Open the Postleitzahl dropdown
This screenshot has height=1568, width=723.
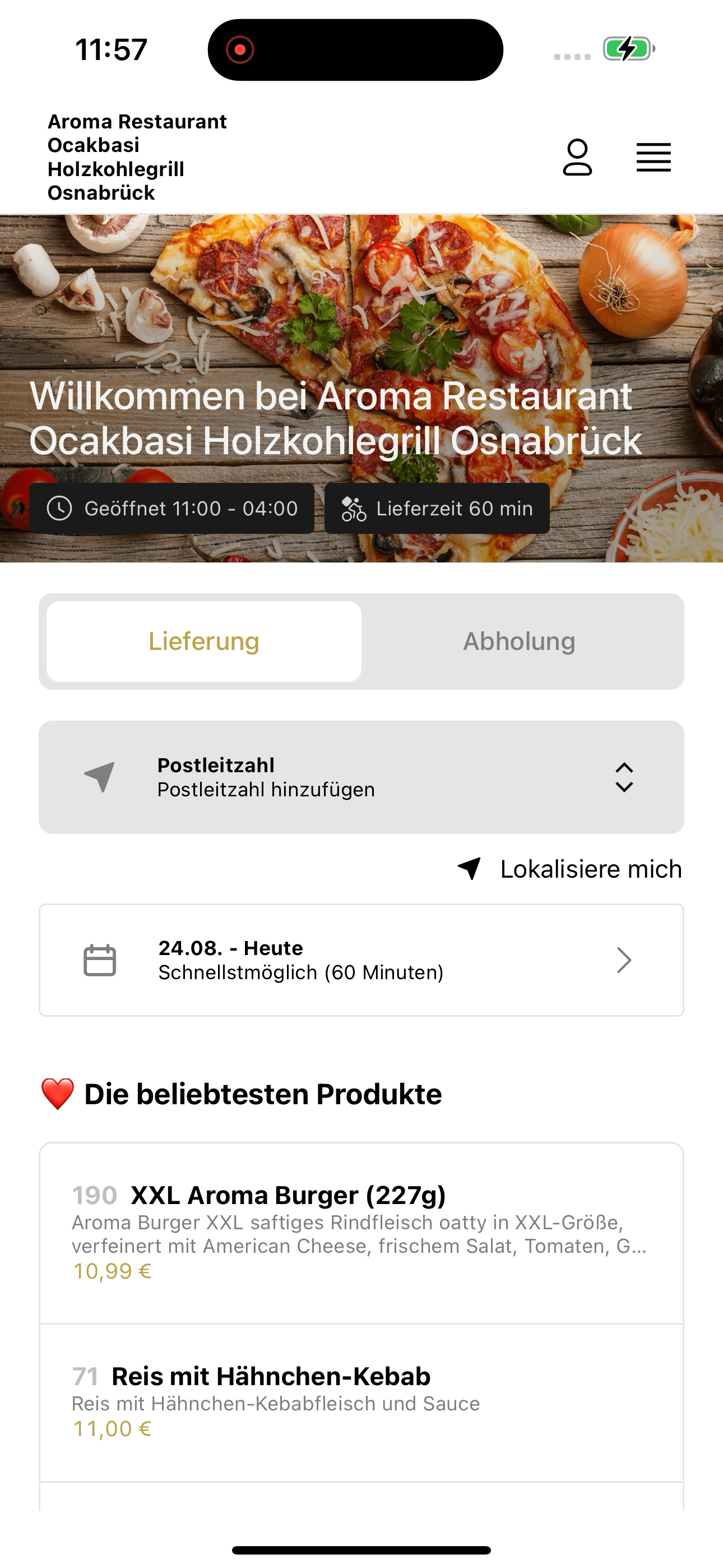[x=361, y=777]
